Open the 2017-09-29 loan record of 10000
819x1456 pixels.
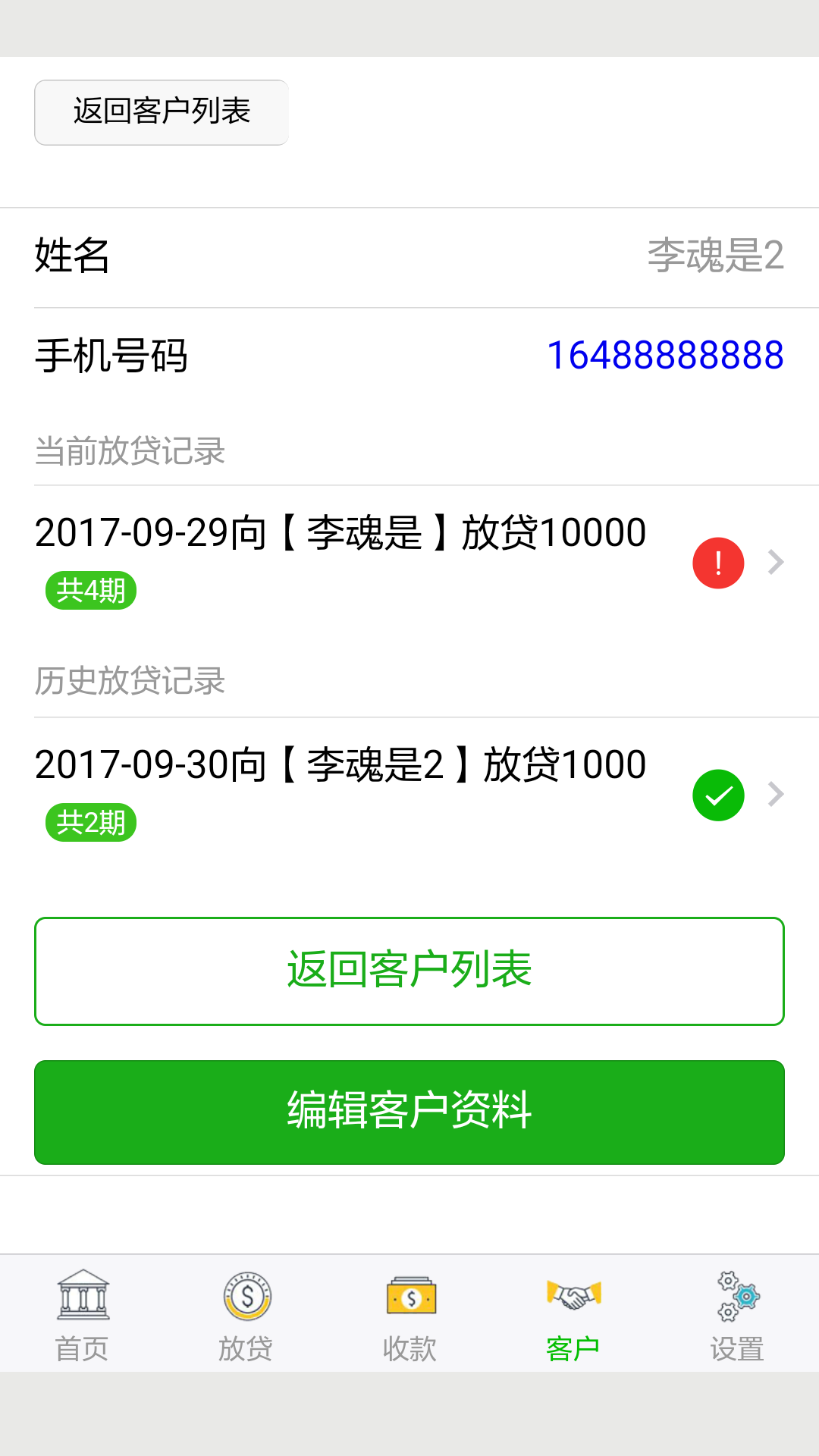click(x=409, y=561)
